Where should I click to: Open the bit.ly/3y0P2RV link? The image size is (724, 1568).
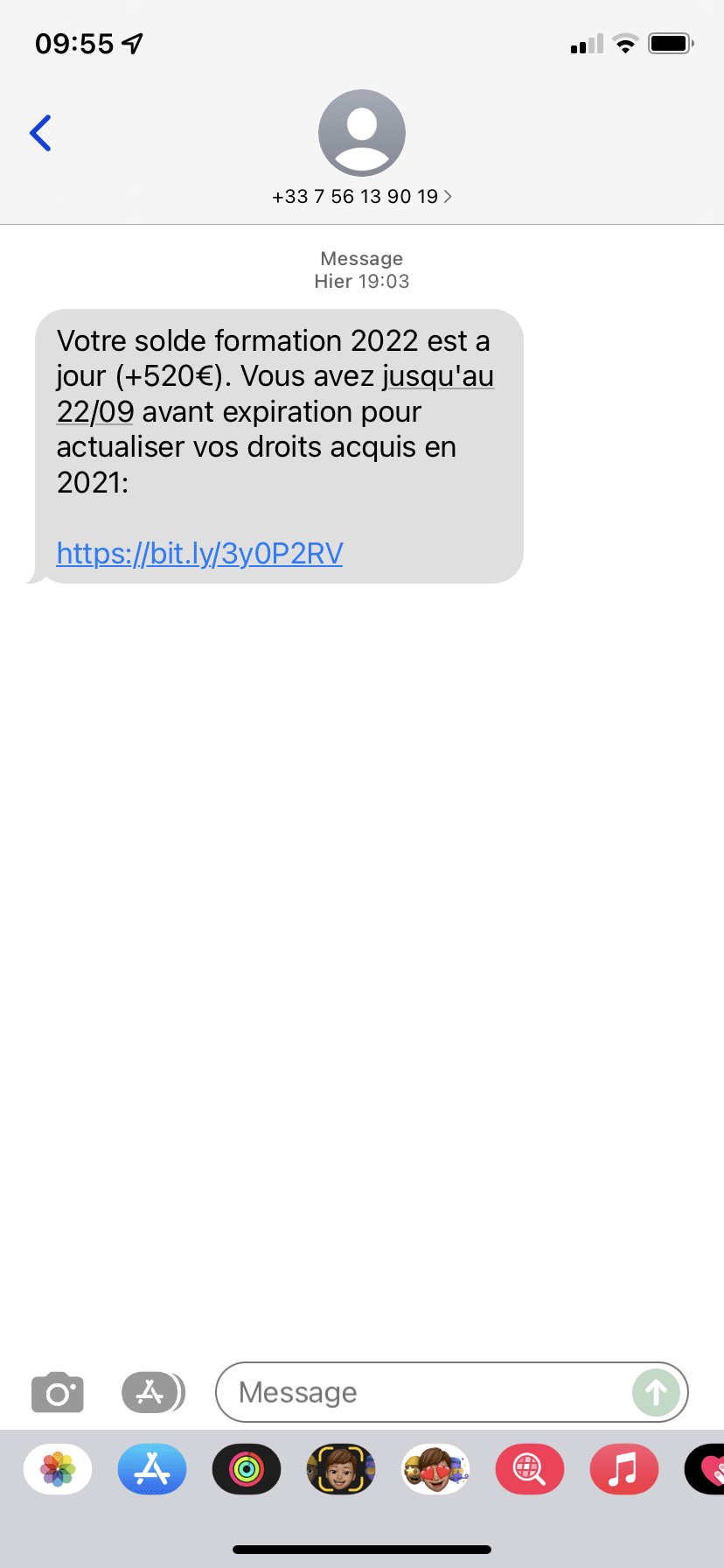point(199,553)
